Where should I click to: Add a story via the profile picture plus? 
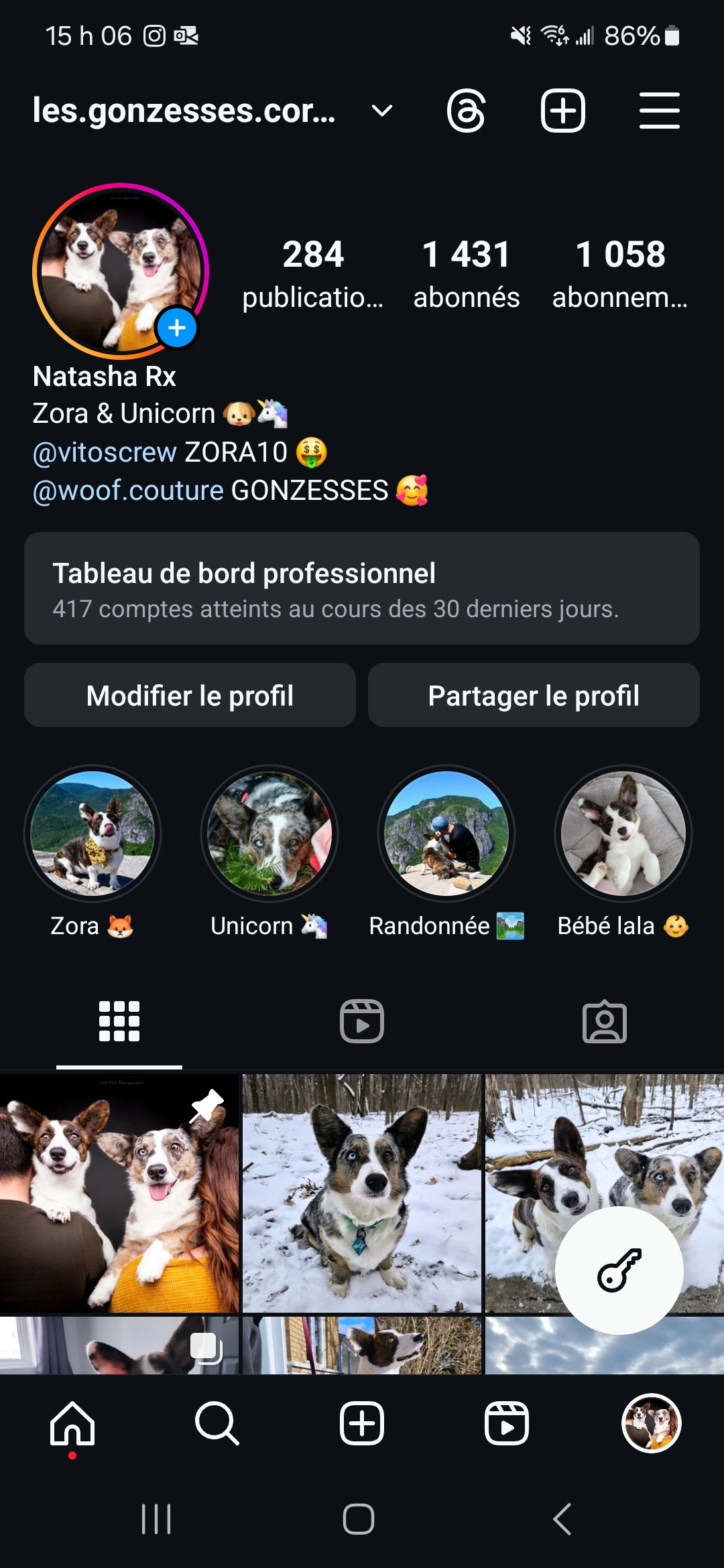[x=176, y=328]
